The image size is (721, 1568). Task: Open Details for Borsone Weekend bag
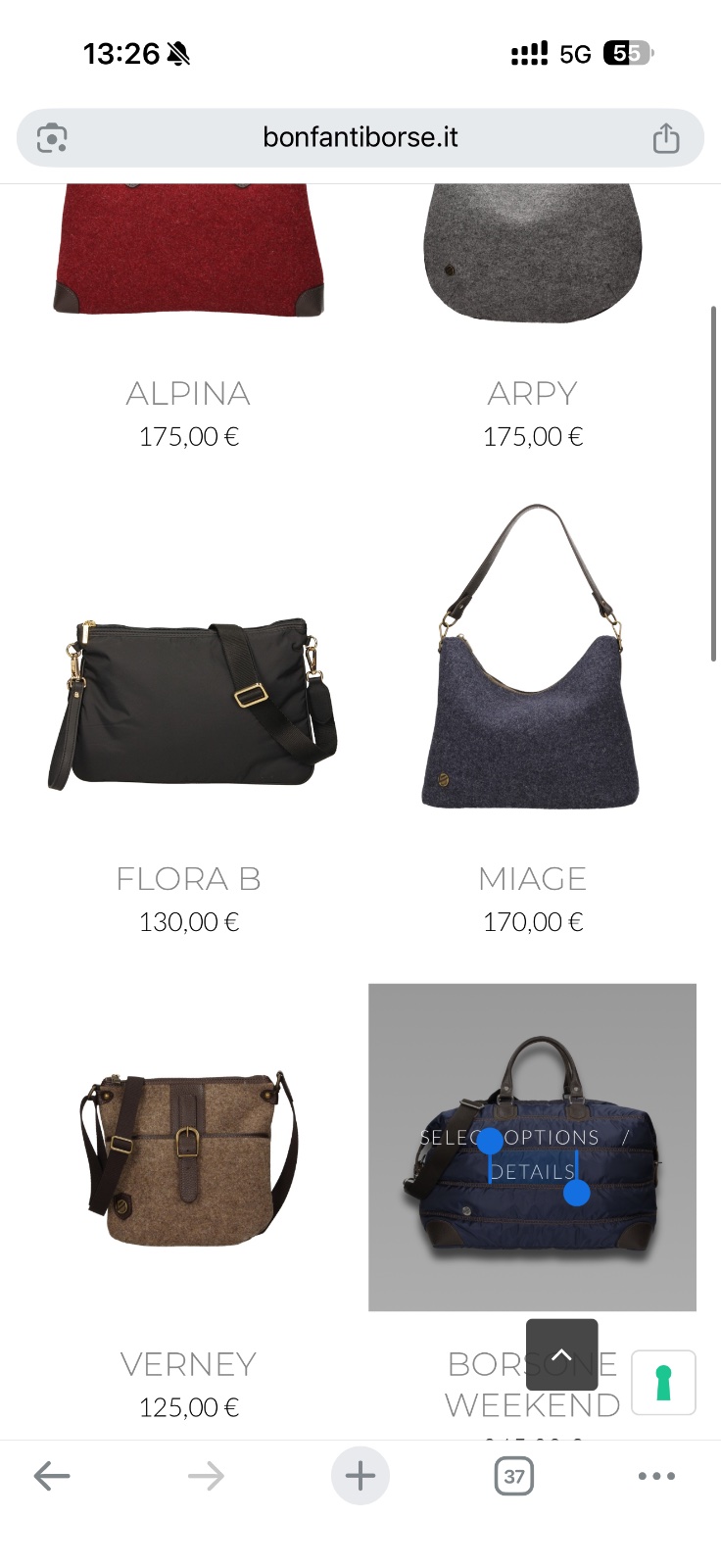532,1172
